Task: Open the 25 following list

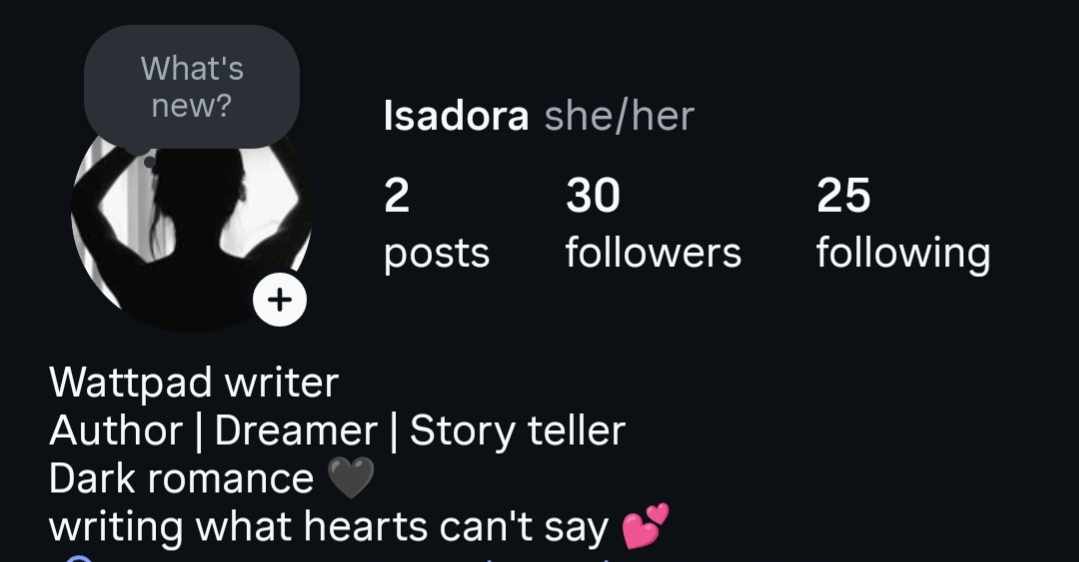Action: (x=902, y=224)
